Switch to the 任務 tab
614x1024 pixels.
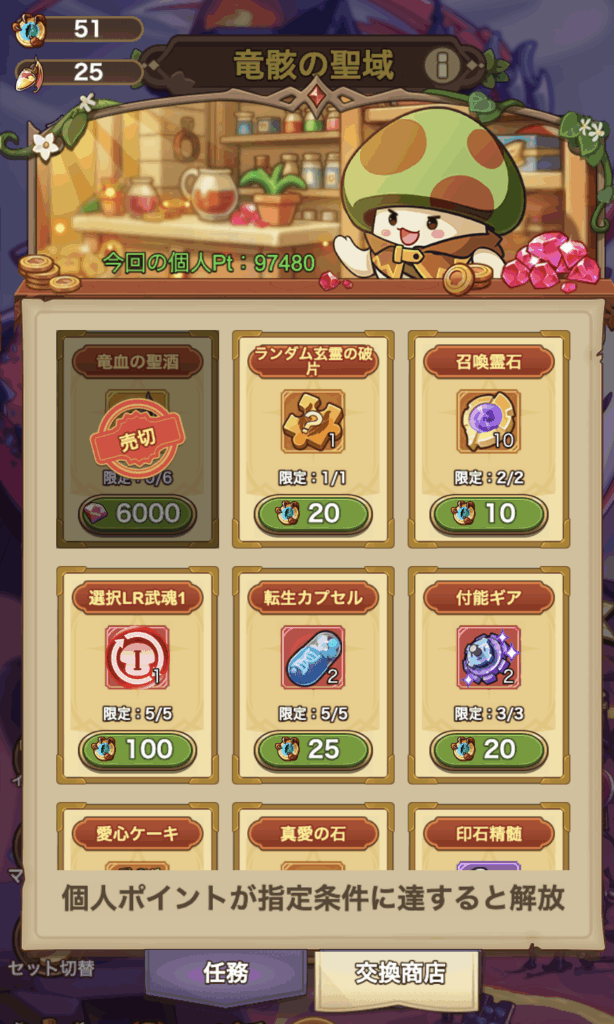(x=225, y=972)
